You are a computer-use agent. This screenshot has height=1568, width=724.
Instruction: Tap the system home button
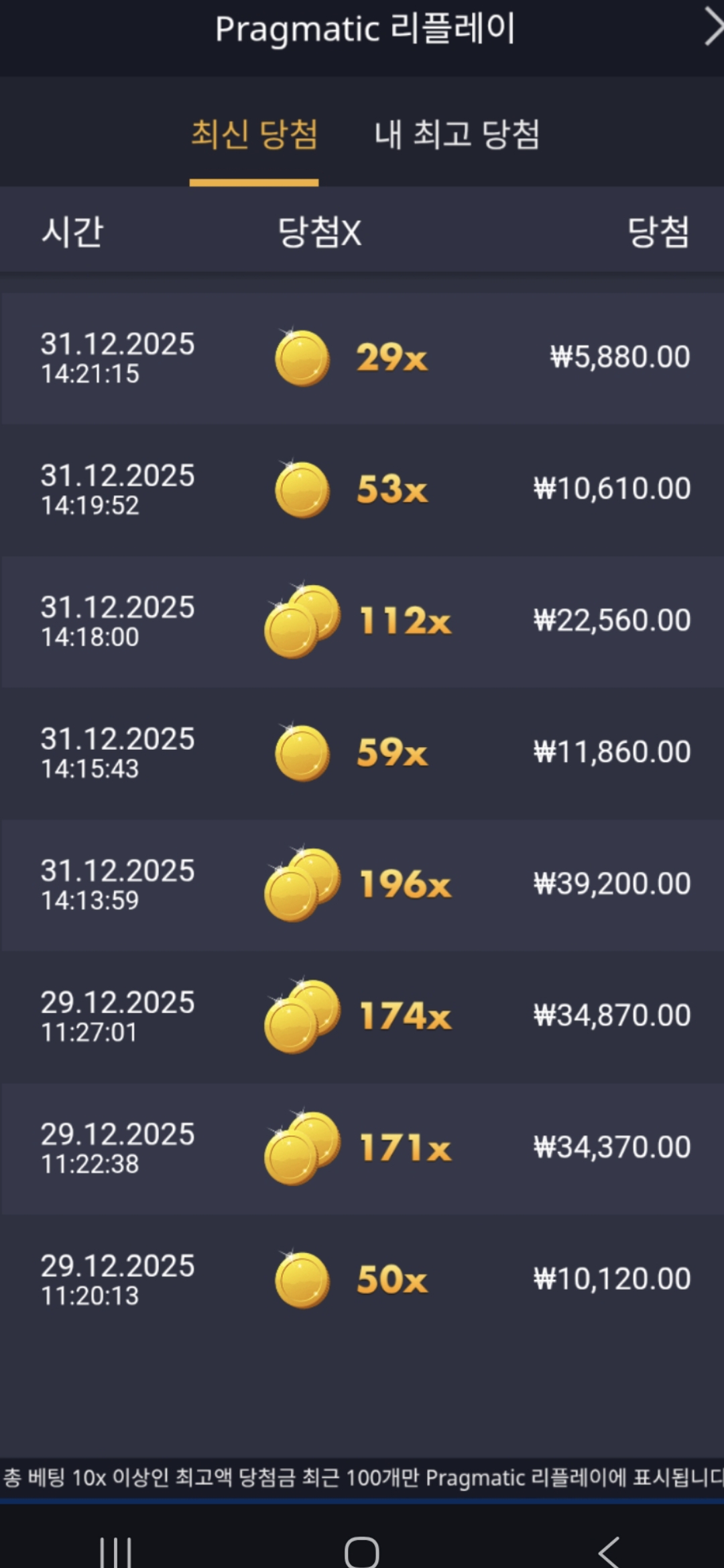[362, 1551]
